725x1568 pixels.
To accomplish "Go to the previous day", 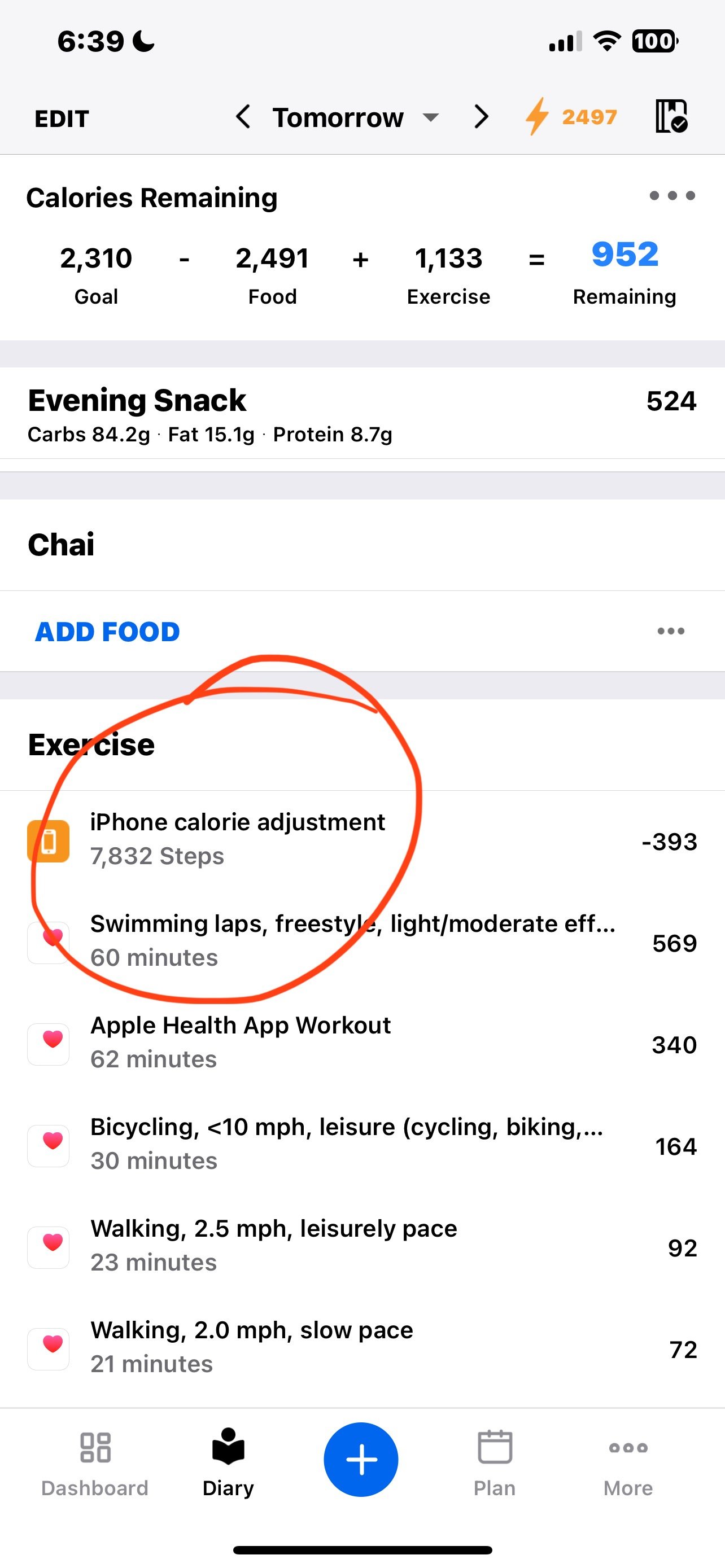I will coord(243,116).
